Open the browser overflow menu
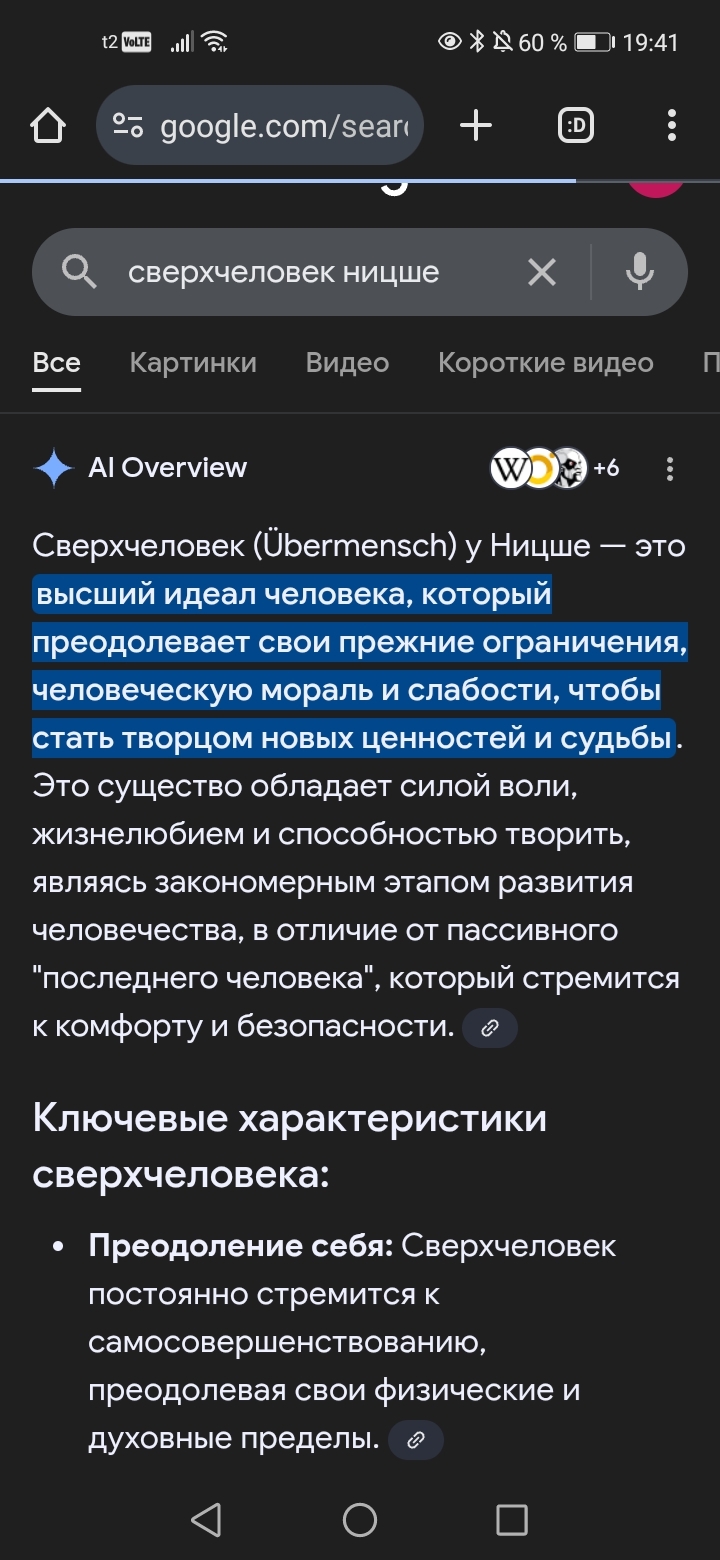Viewport: 720px width, 1560px height. click(x=671, y=126)
